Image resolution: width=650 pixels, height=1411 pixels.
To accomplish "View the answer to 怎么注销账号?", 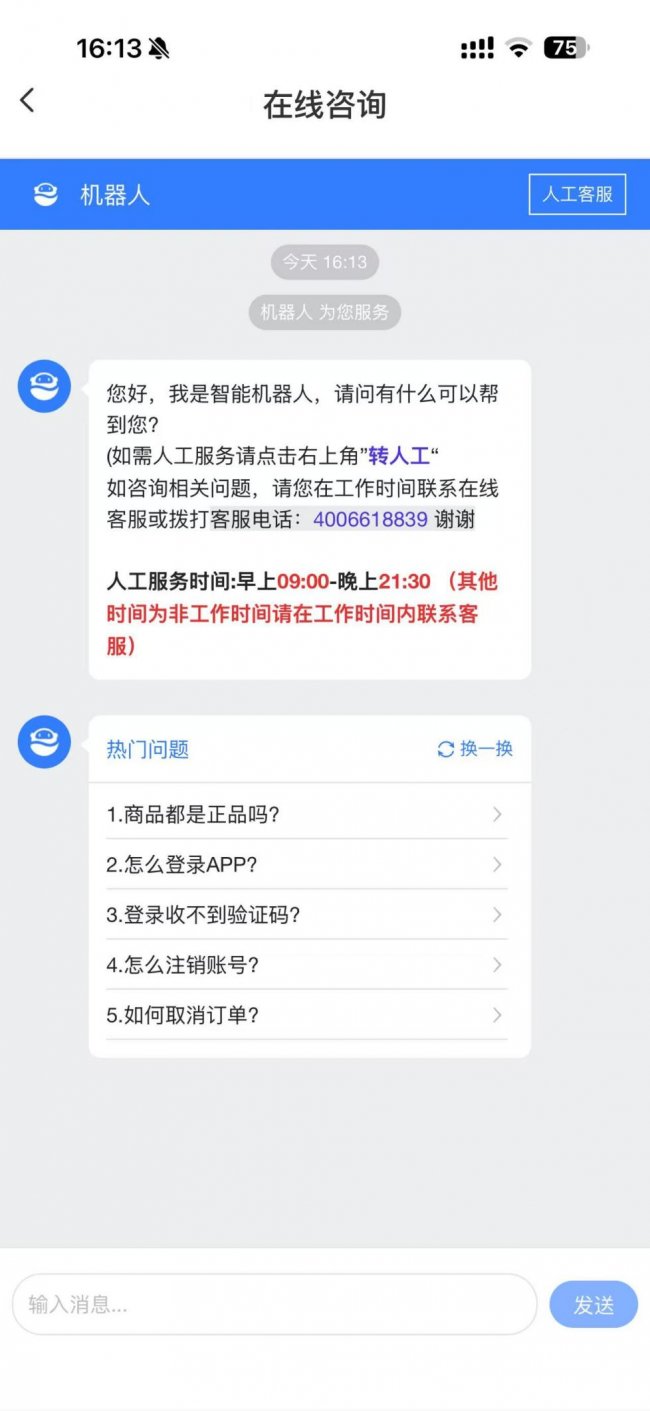I will [306, 965].
